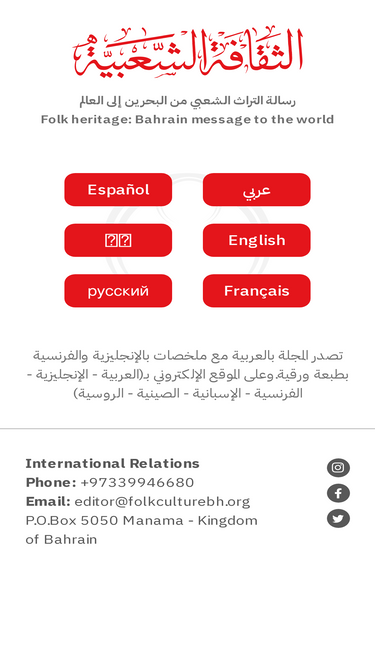
Task: Open the Français version
Action: tap(257, 291)
